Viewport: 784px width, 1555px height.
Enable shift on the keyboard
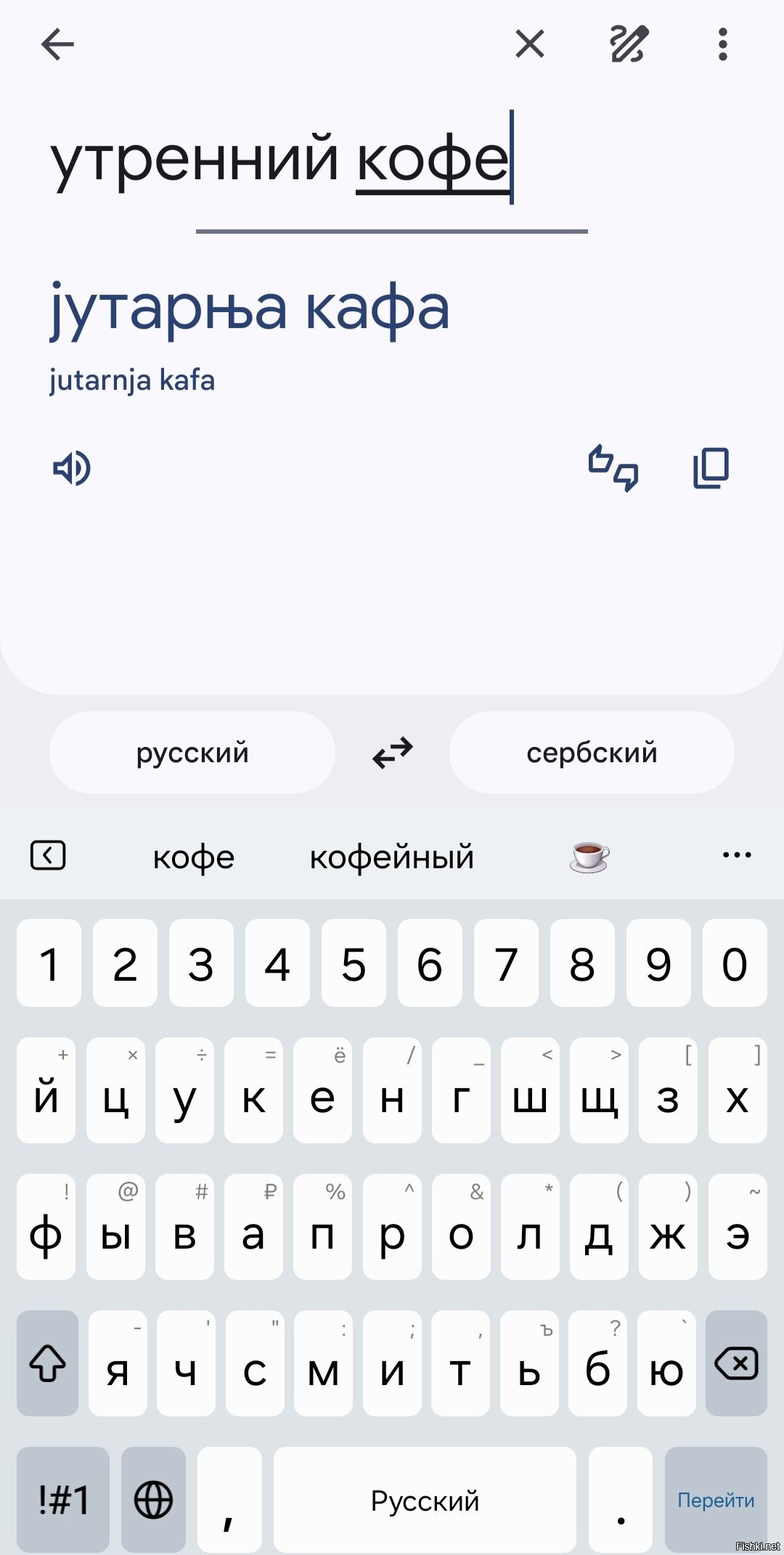(48, 1363)
